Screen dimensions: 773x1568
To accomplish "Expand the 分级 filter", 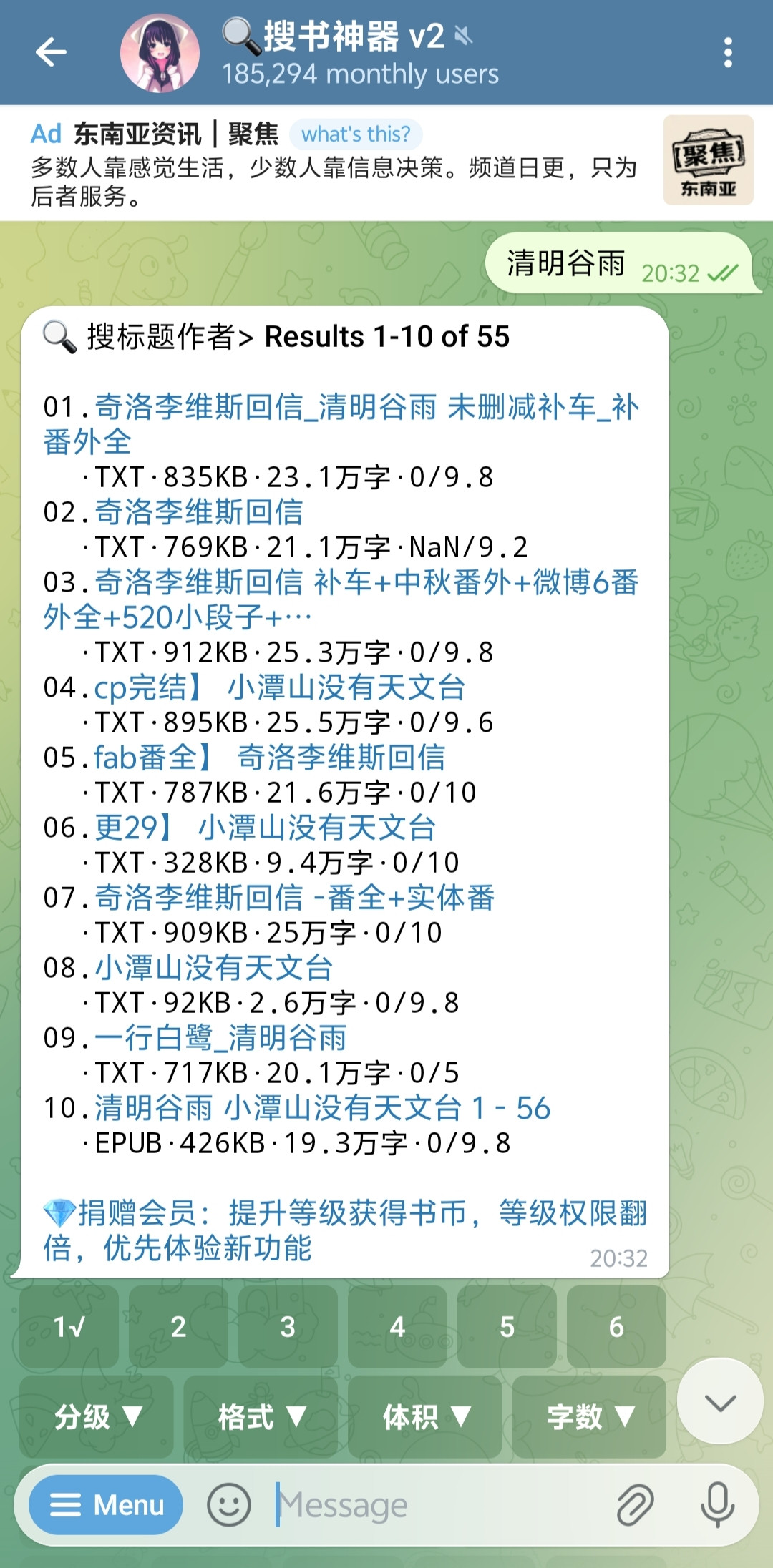I will point(97,1416).
